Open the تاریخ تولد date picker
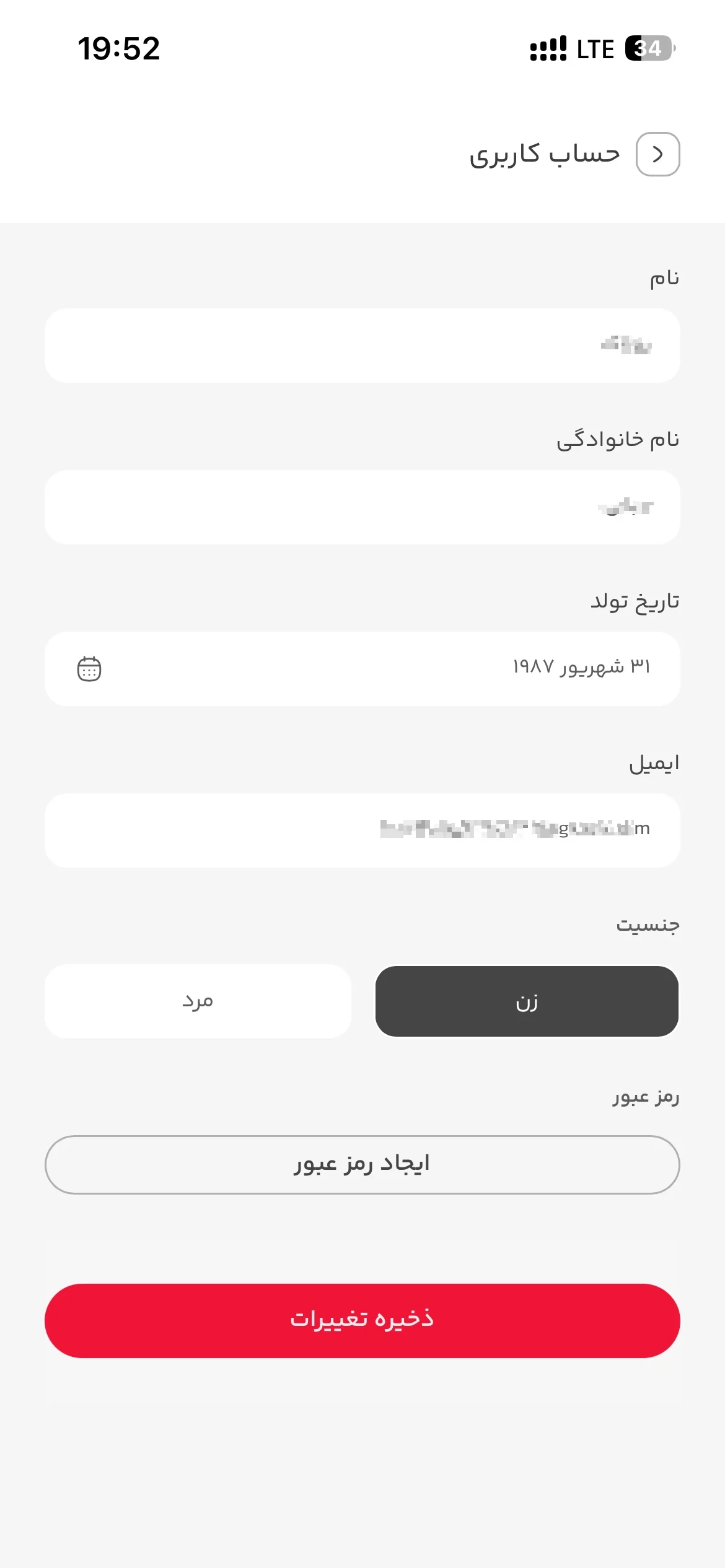Image resolution: width=725 pixels, height=1568 pixels. coord(362,669)
